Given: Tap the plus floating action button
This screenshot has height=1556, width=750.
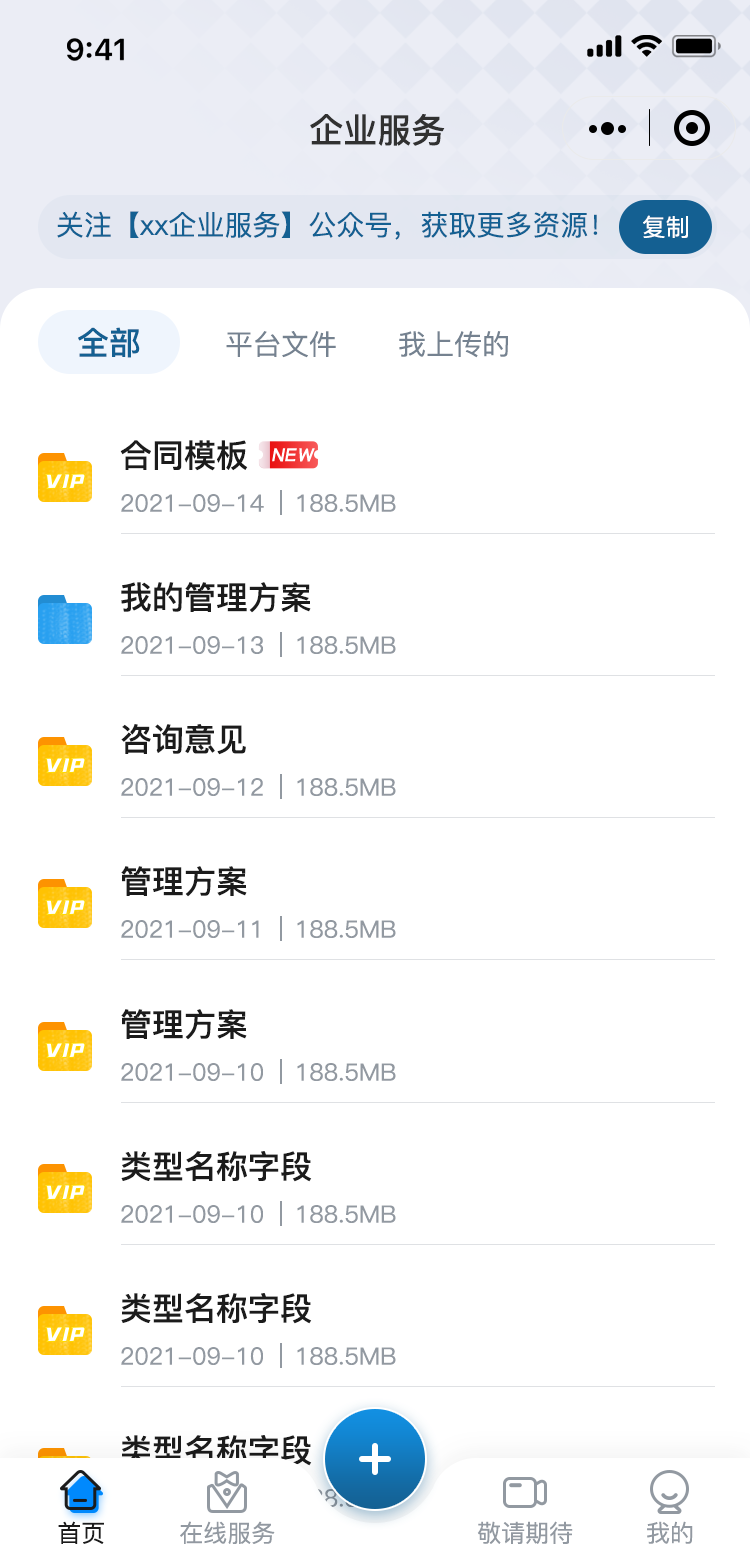Looking at the screenshot, I should [375, 1459].
